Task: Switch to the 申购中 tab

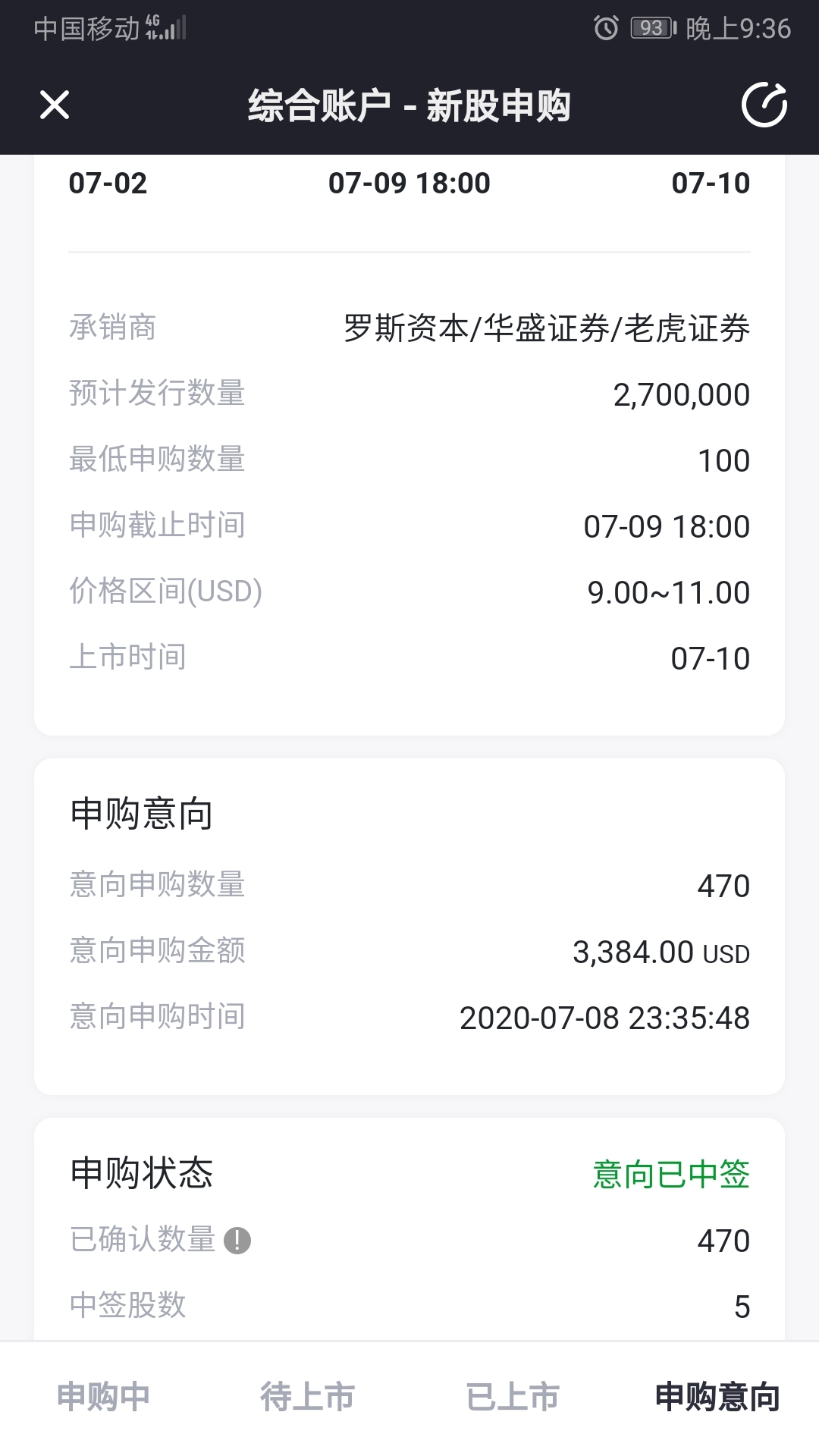Action: [103, 1397]
